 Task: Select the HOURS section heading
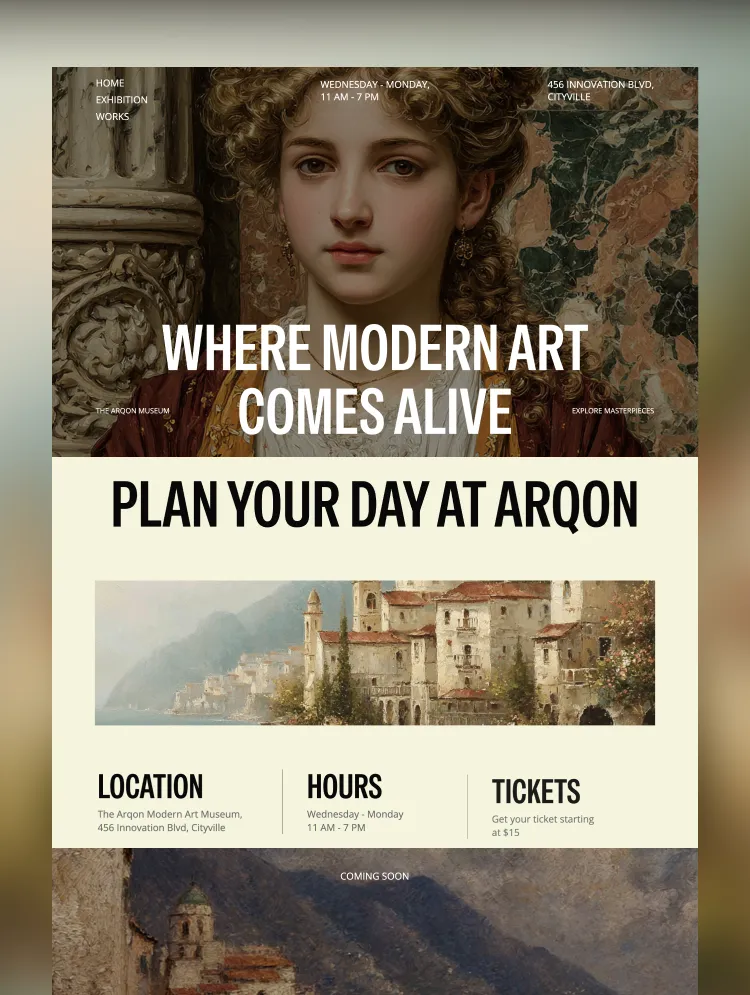(x=344, y=787)
